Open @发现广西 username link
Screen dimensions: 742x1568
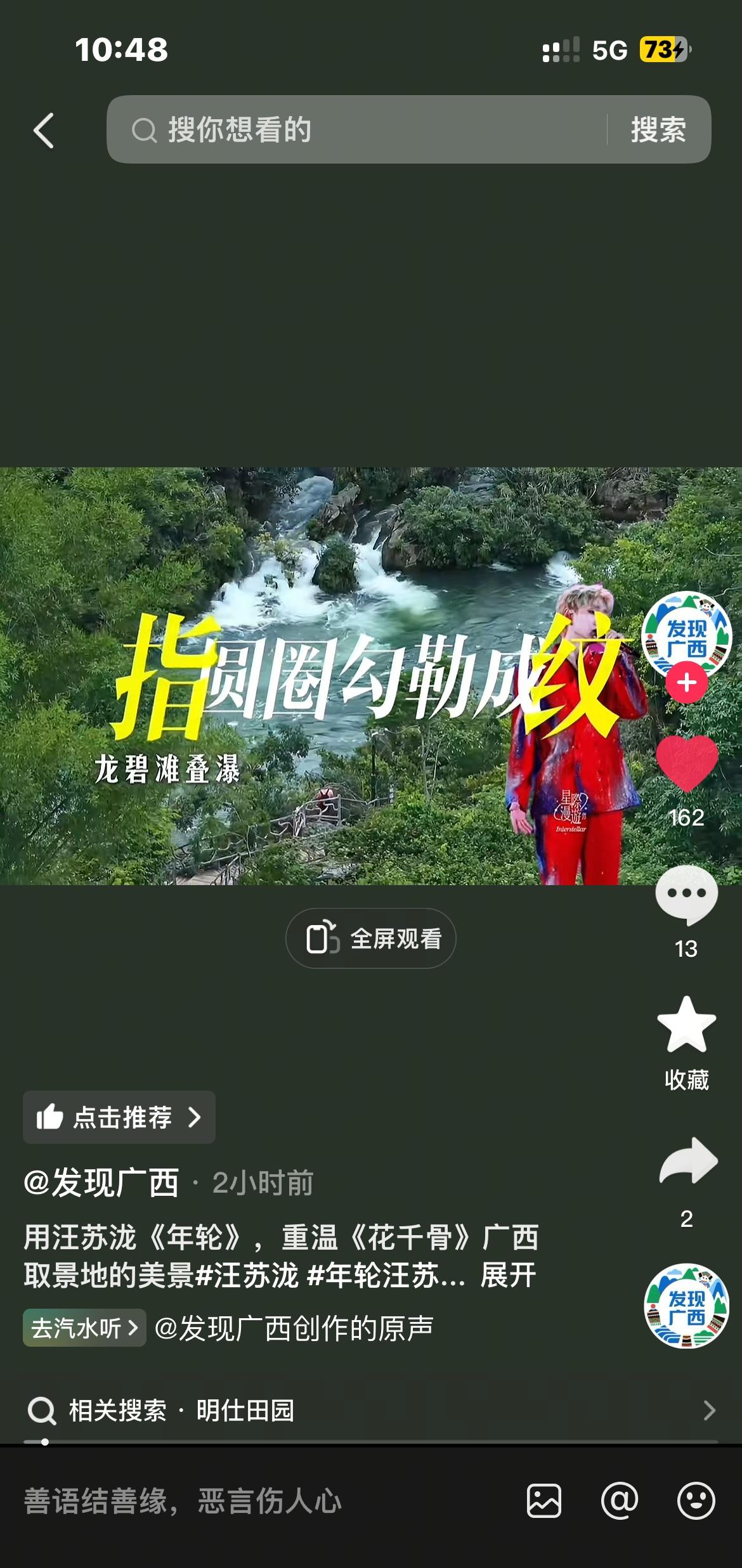(x=101, y=1183)
